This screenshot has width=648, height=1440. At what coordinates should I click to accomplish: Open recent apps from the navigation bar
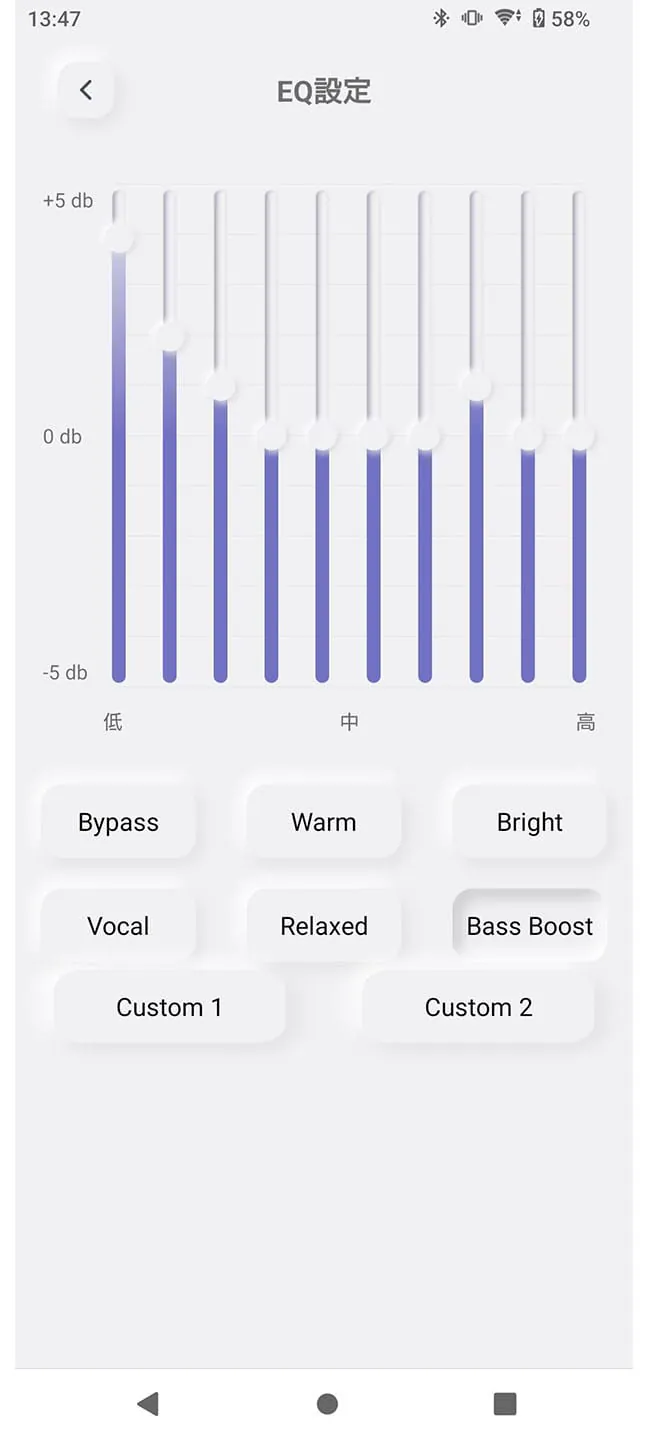click(505, 1404)
